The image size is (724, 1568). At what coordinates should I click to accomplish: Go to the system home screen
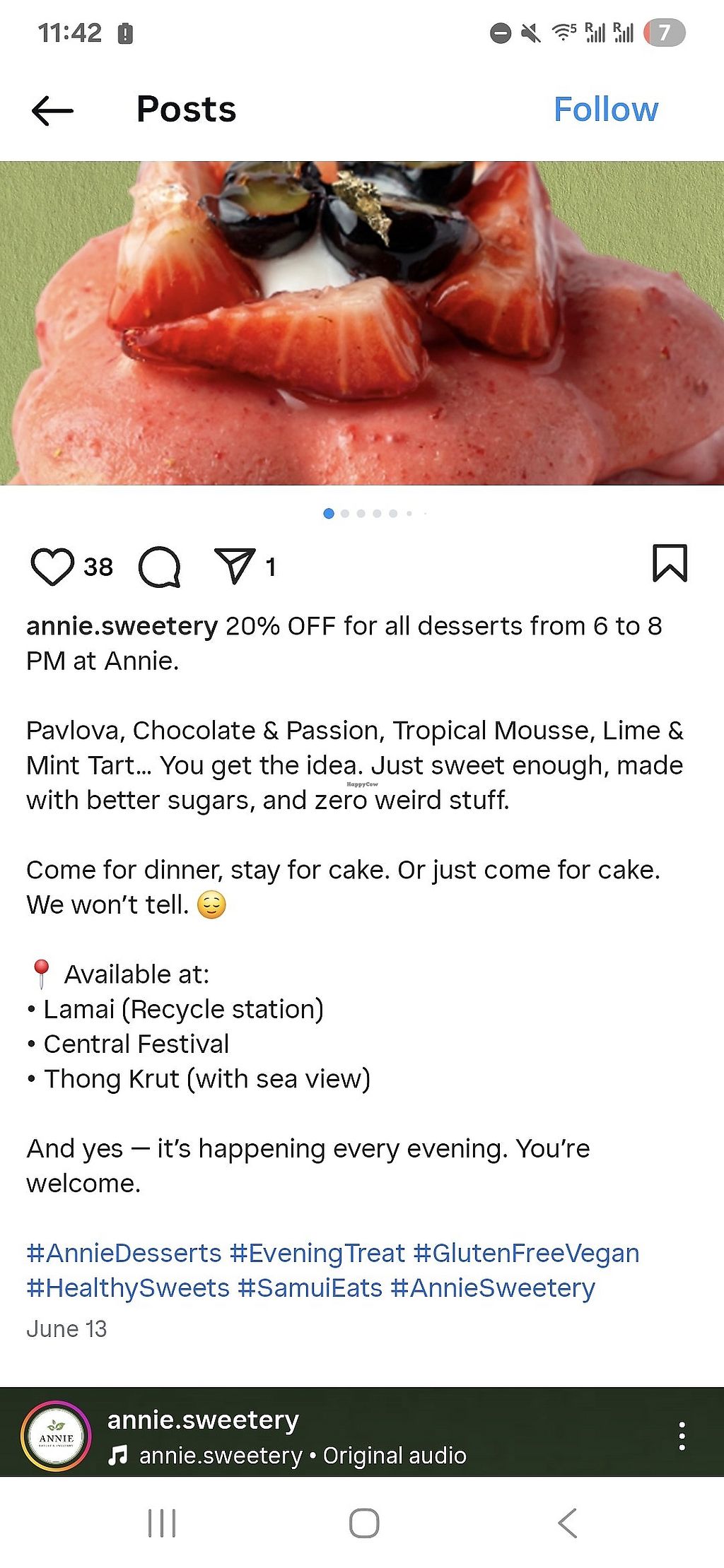pyautogui.click(x=364, y=1523)
